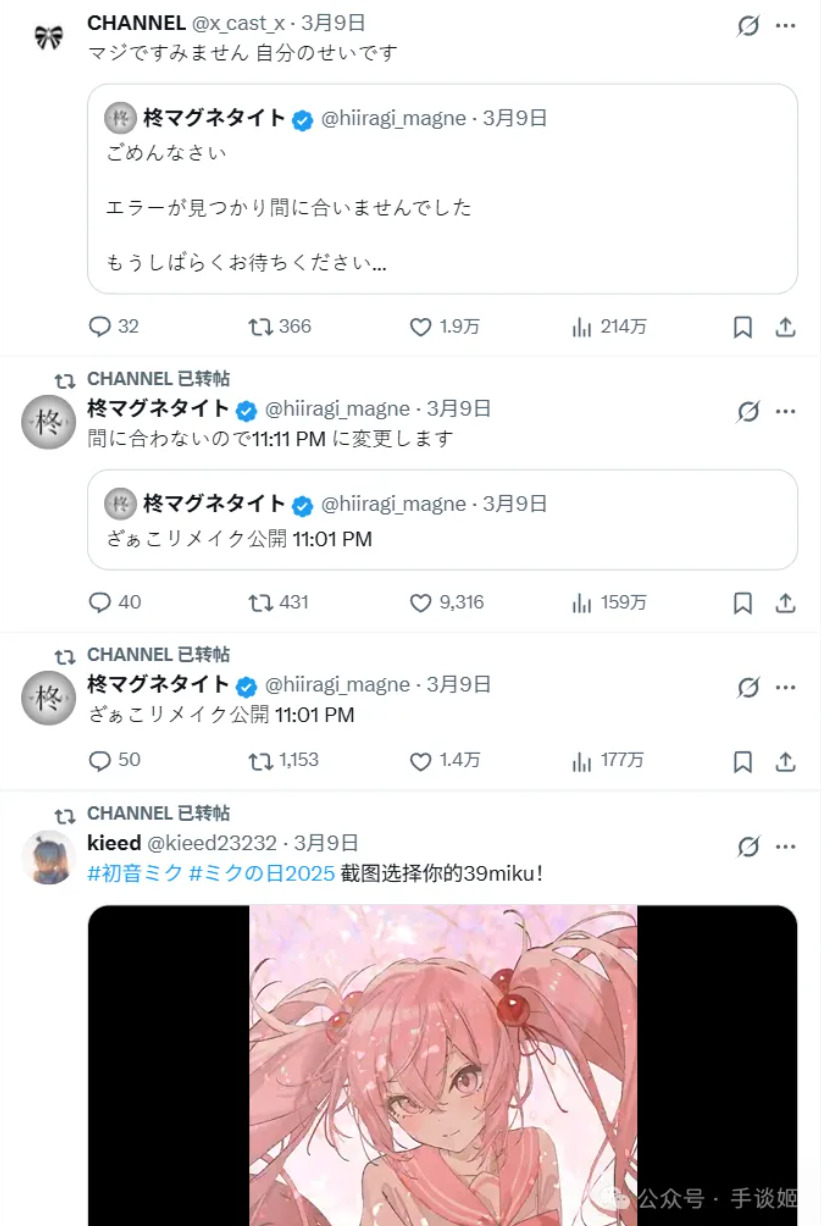The image size is (821, 1226).
Task: Open overflow menu on kieed's post
Action: coord(787,847)
